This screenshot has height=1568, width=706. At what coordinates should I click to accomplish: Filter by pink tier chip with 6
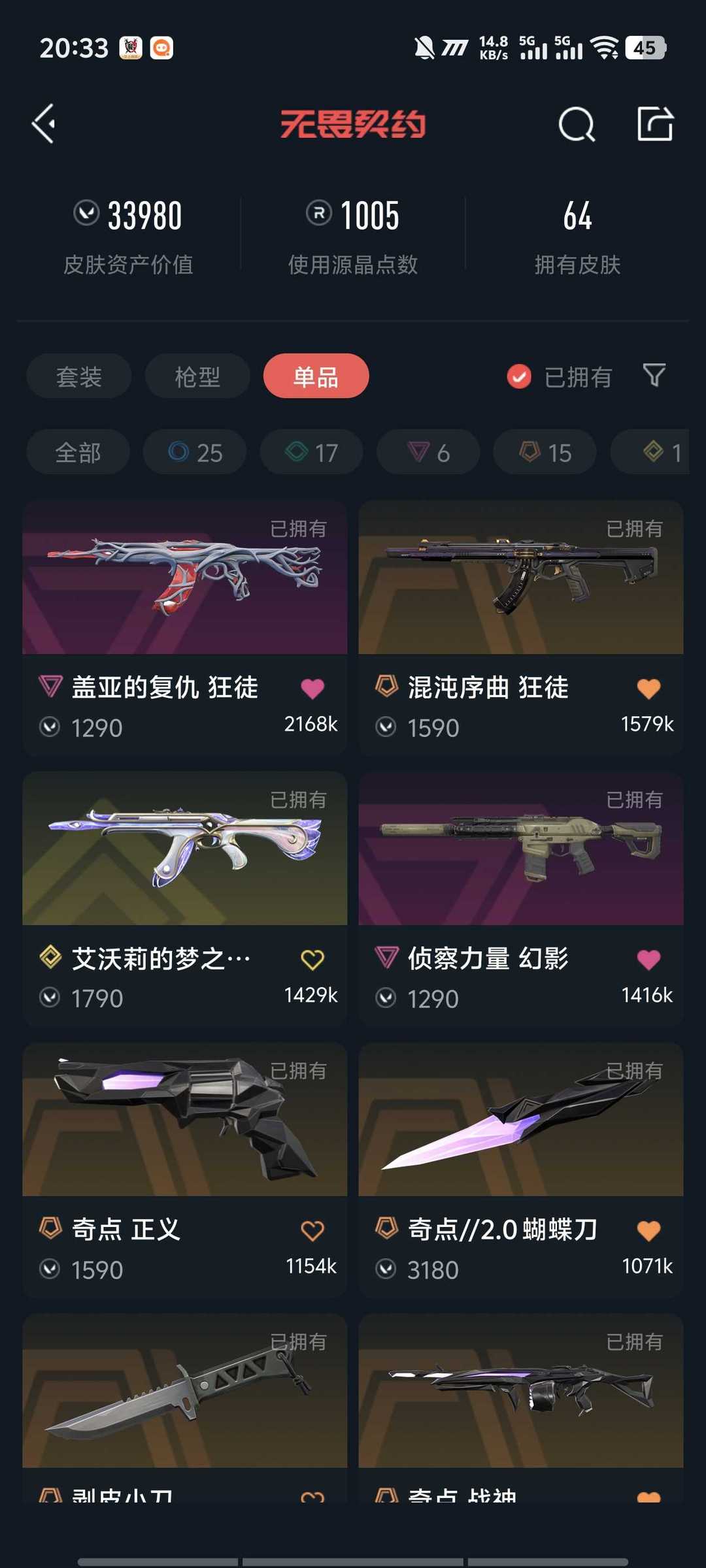click(x=428, y=452)
